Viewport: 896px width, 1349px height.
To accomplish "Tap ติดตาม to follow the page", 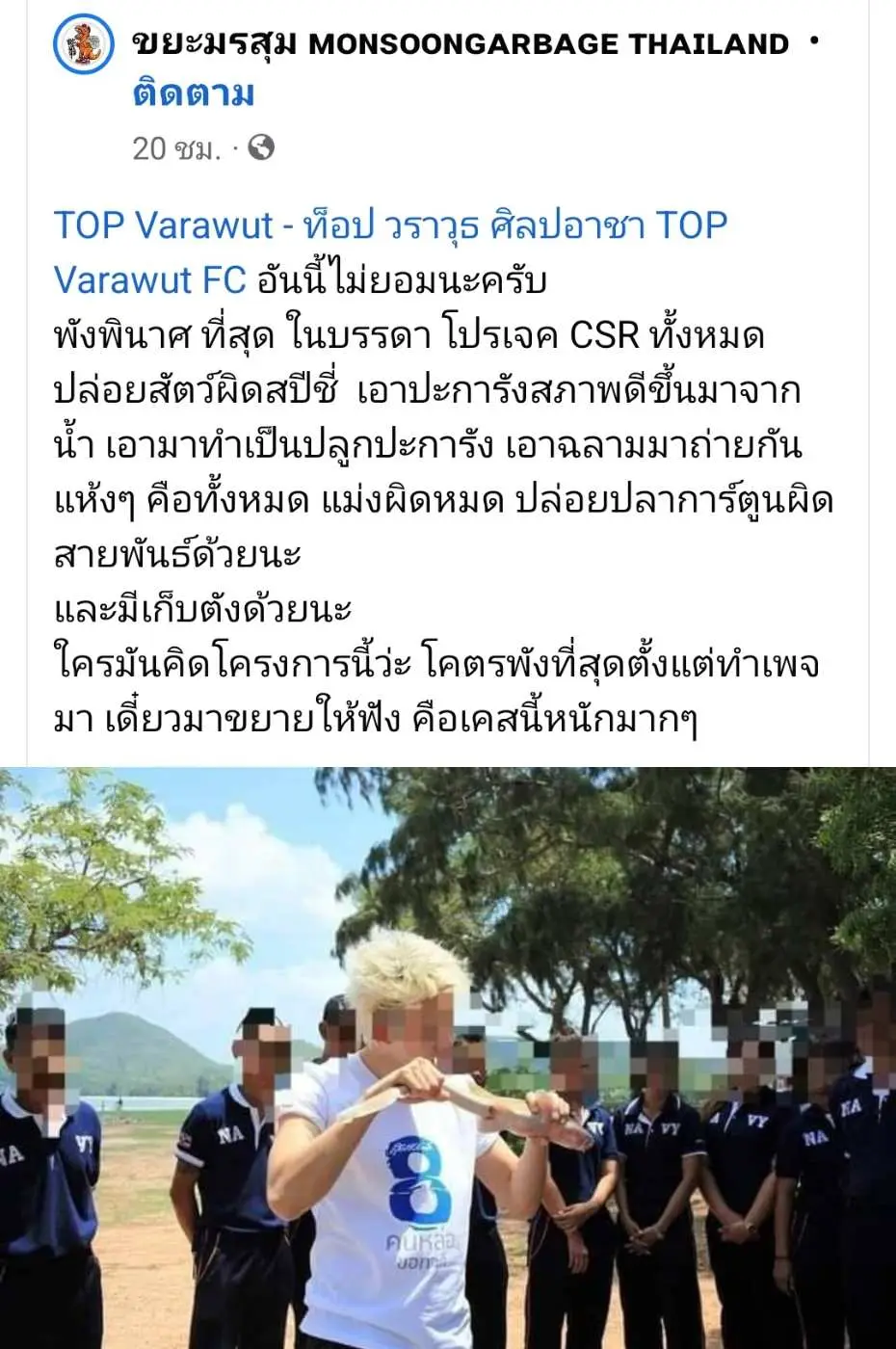I will tap(194, 95).
